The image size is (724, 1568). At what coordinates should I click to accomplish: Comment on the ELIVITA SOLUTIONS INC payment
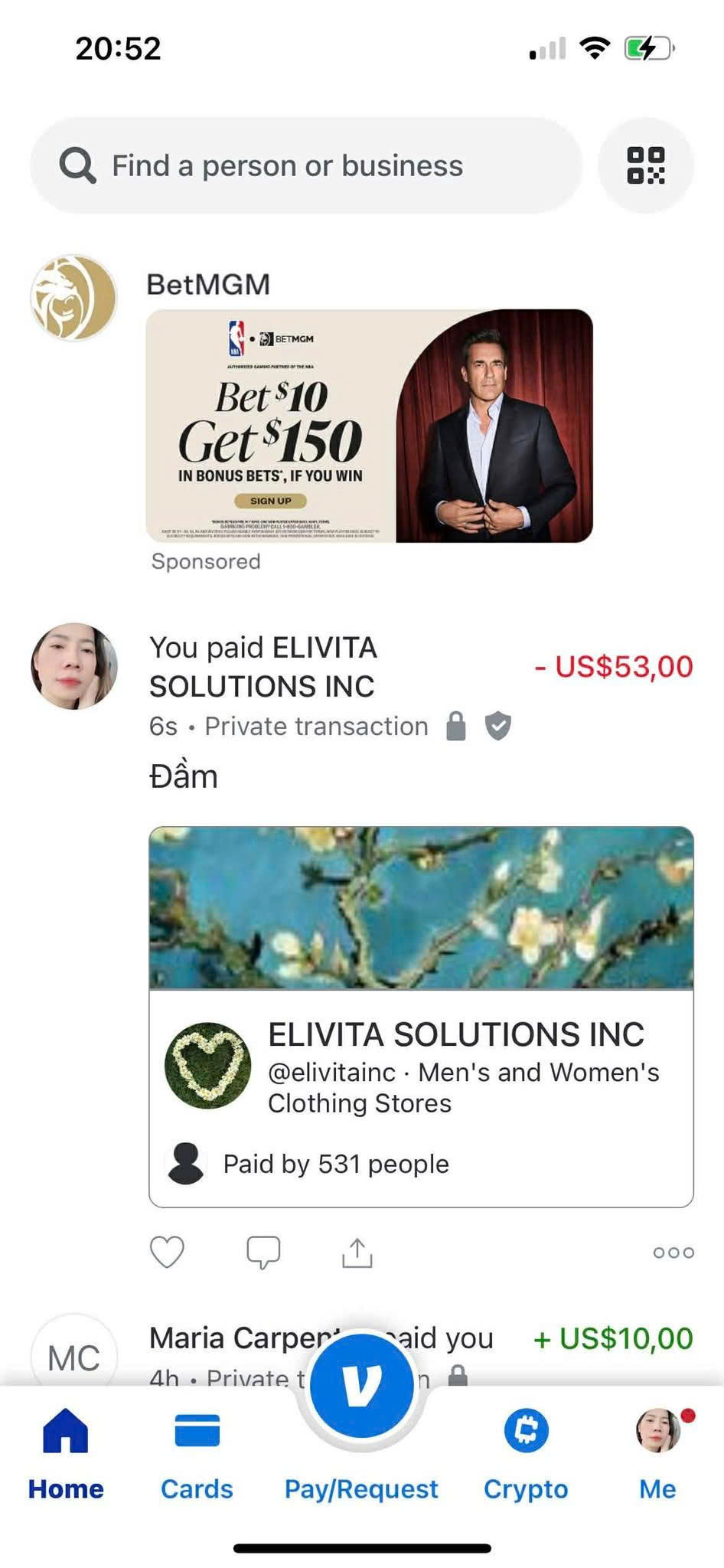click(x=263, y=1253)
